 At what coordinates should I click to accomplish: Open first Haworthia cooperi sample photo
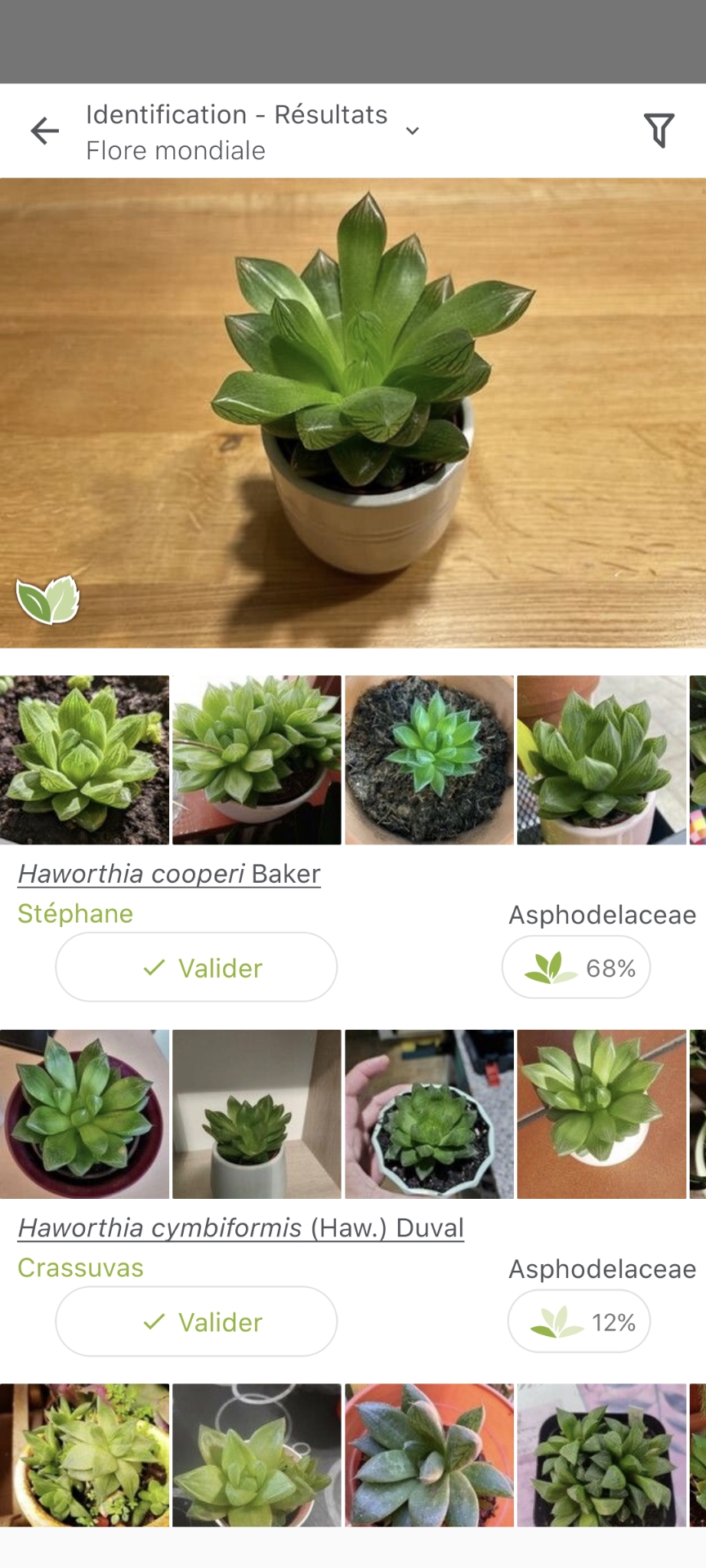pos(84,759)
